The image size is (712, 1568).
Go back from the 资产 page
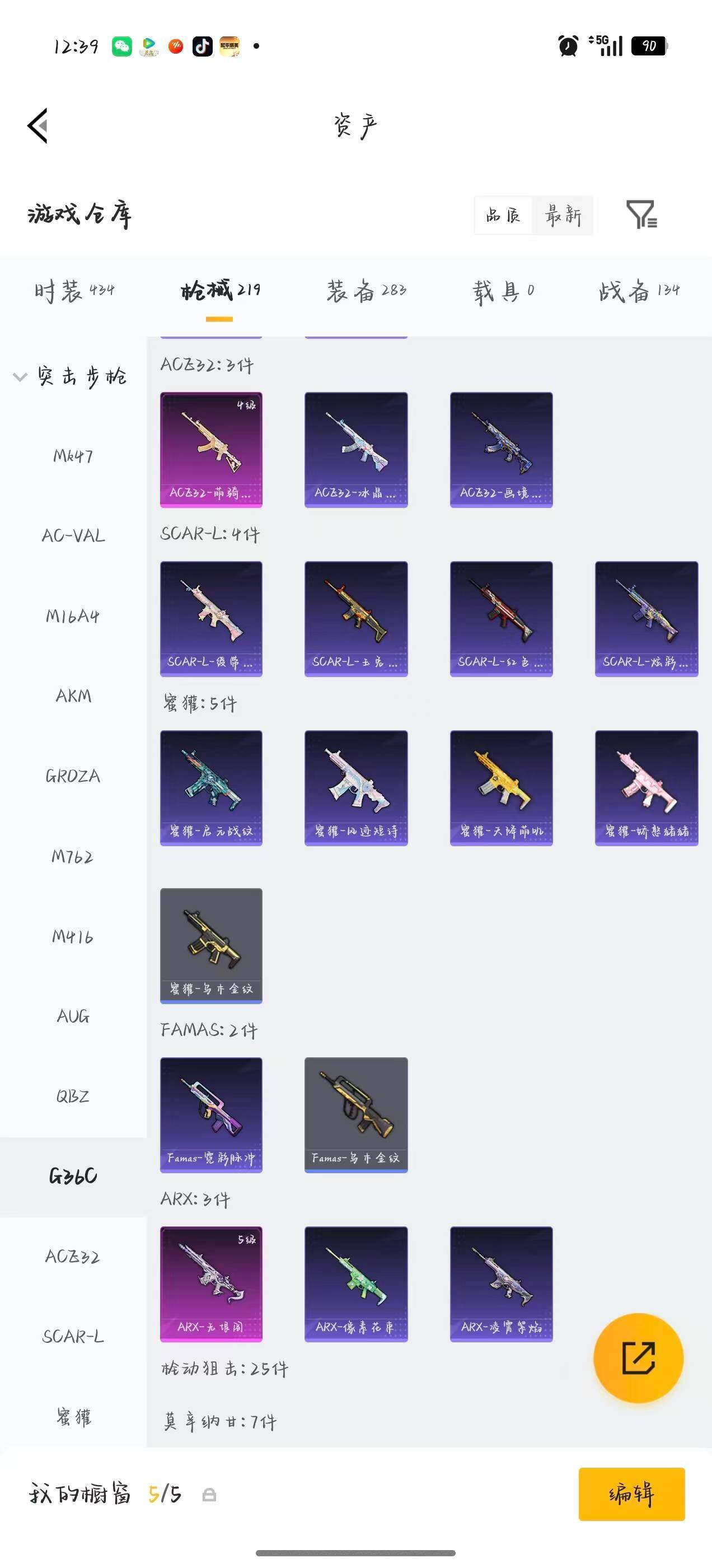click(38, 126)
